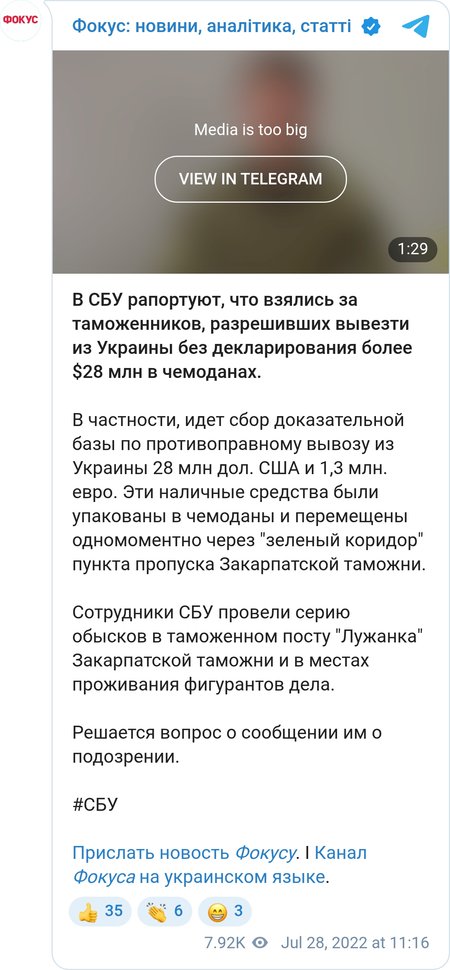The width and height of the screenshot is (450, 970).
Task: Open the #СБУ hashtag
Action: [x=95, y=805]
